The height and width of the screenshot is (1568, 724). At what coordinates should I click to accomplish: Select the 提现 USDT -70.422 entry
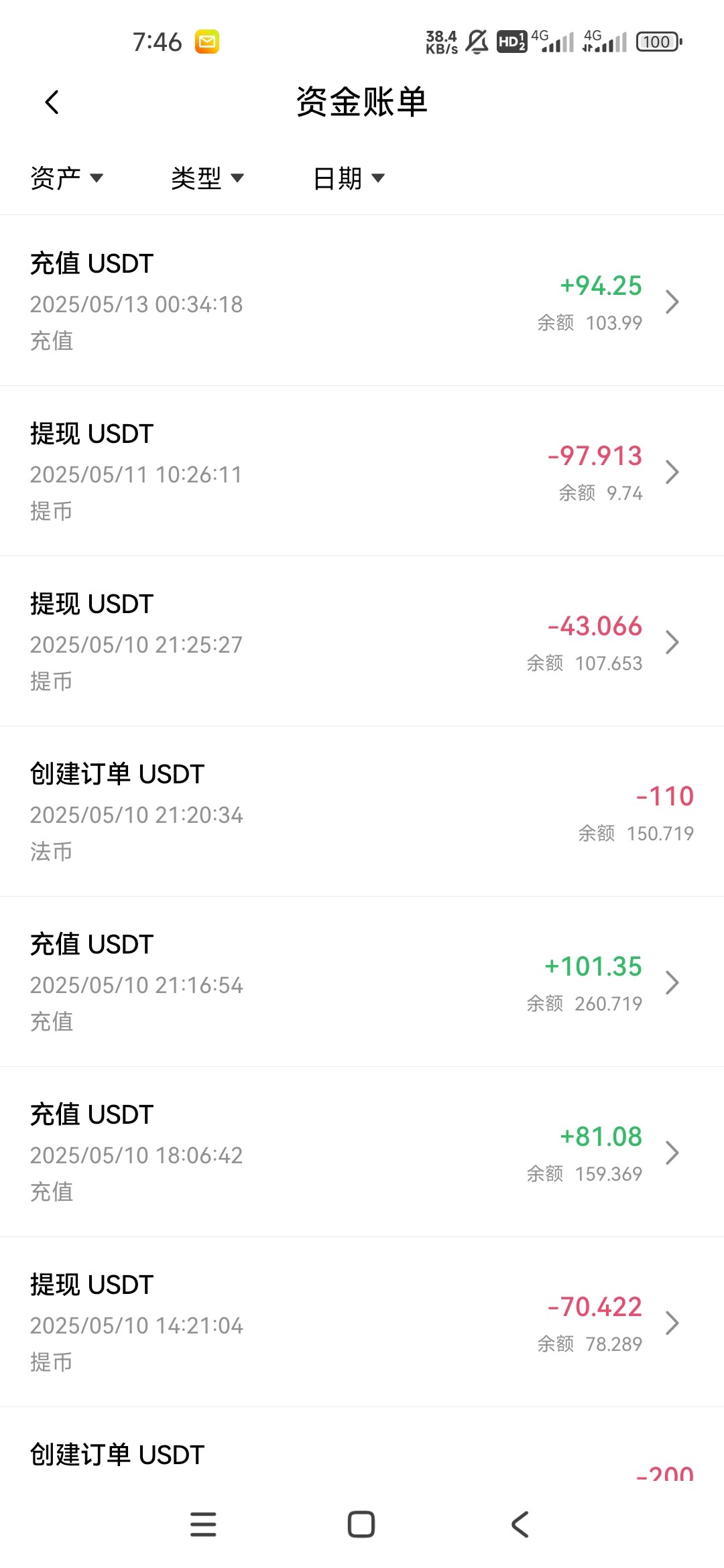point(362,1322)
